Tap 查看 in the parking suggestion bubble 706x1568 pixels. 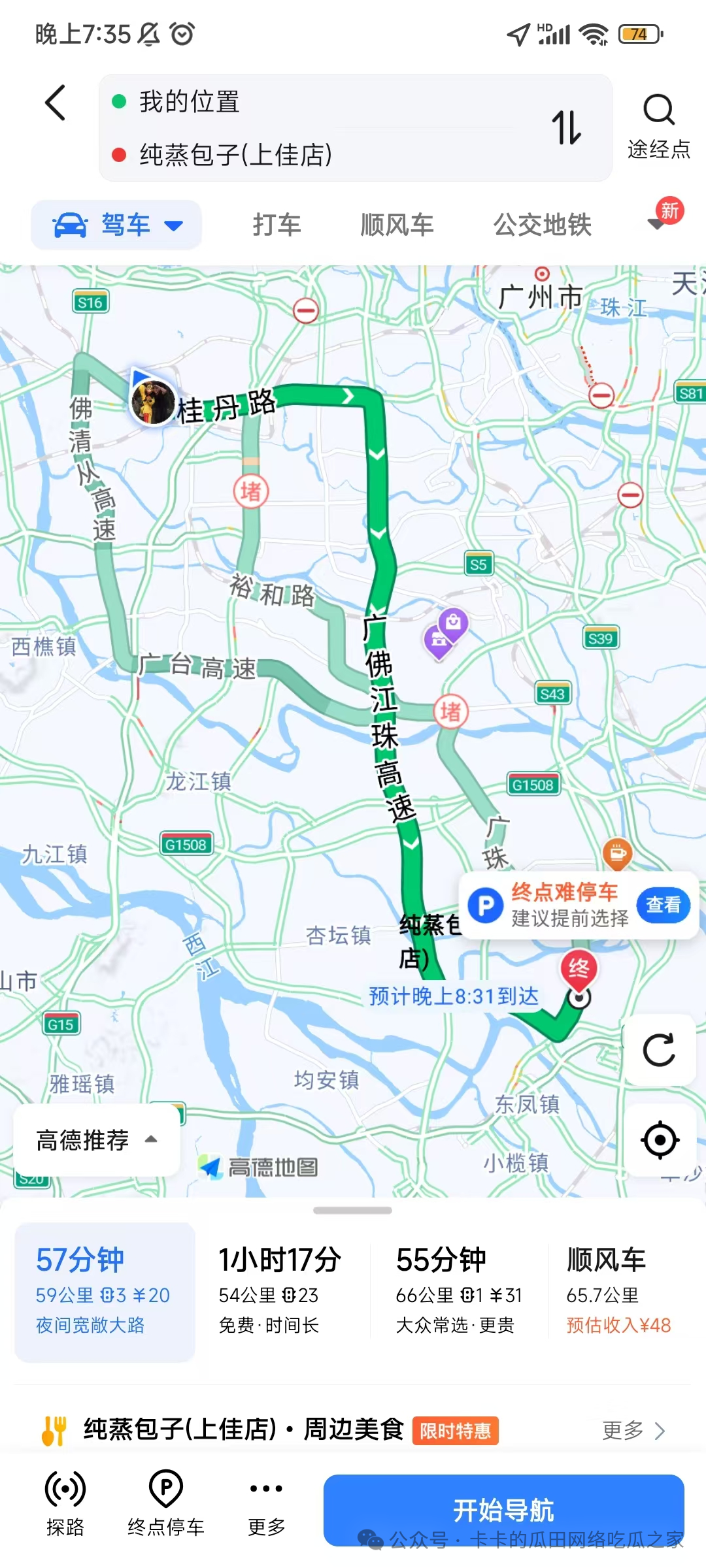click(663, 905)
